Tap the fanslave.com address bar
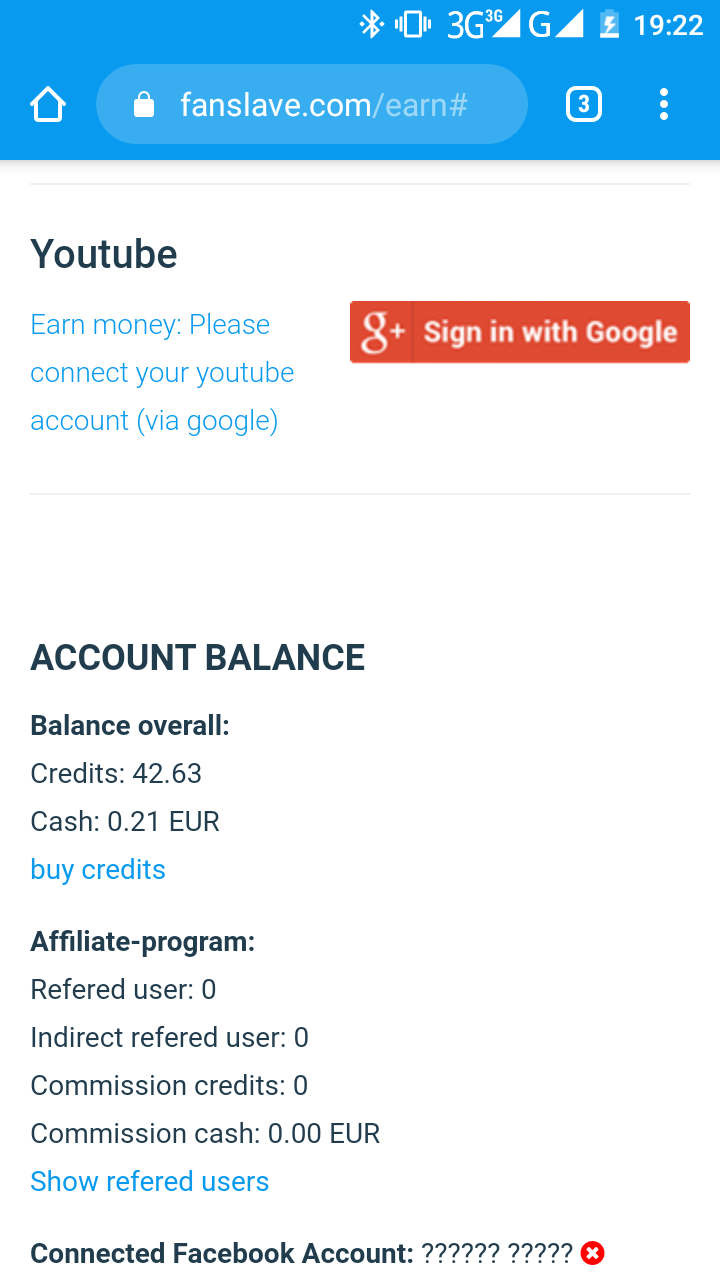This screenshot has width=720, height=1280. [312, 105]
